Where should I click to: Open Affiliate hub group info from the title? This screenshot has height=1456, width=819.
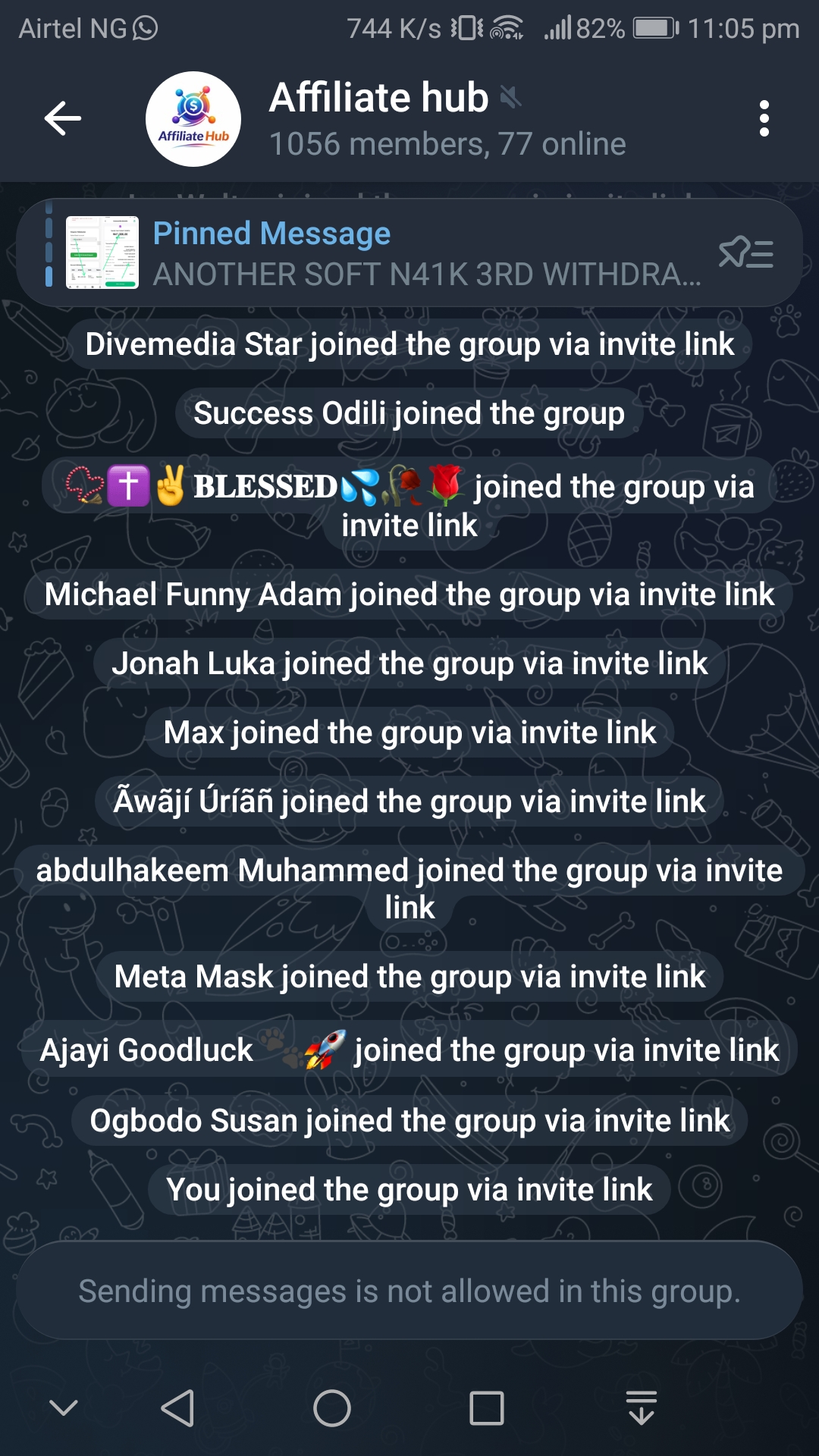click(x=379, y=99)
